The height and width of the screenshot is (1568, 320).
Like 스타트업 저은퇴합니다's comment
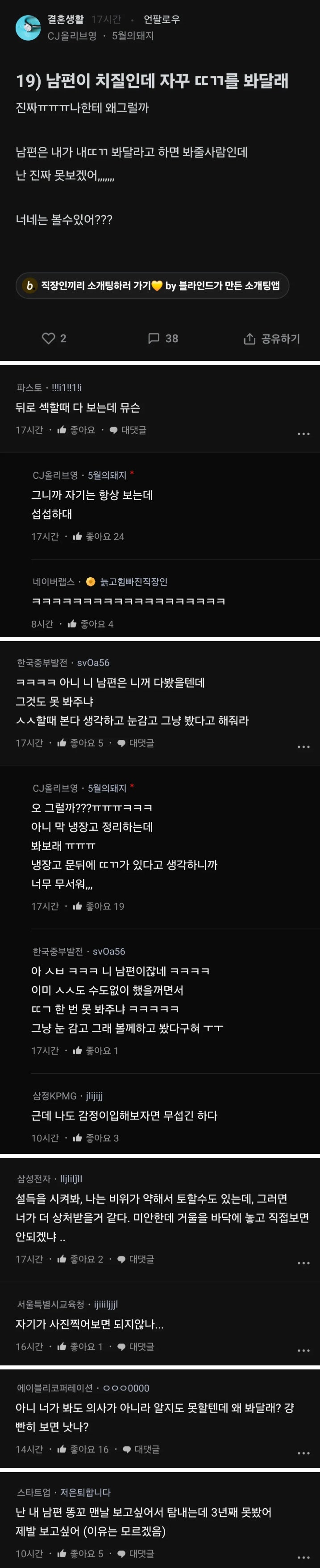(80, 1553)
